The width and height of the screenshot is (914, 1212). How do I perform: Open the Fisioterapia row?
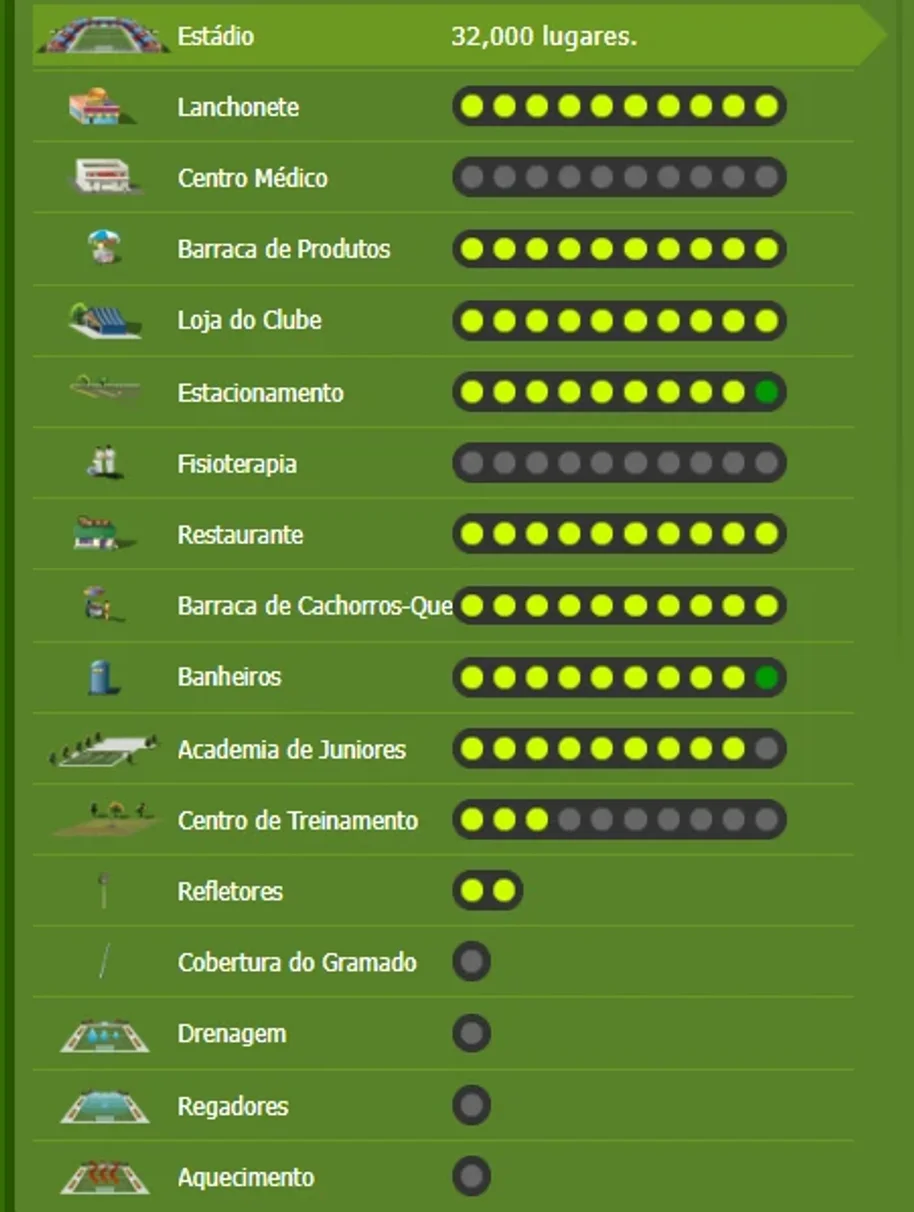[443, 463]
